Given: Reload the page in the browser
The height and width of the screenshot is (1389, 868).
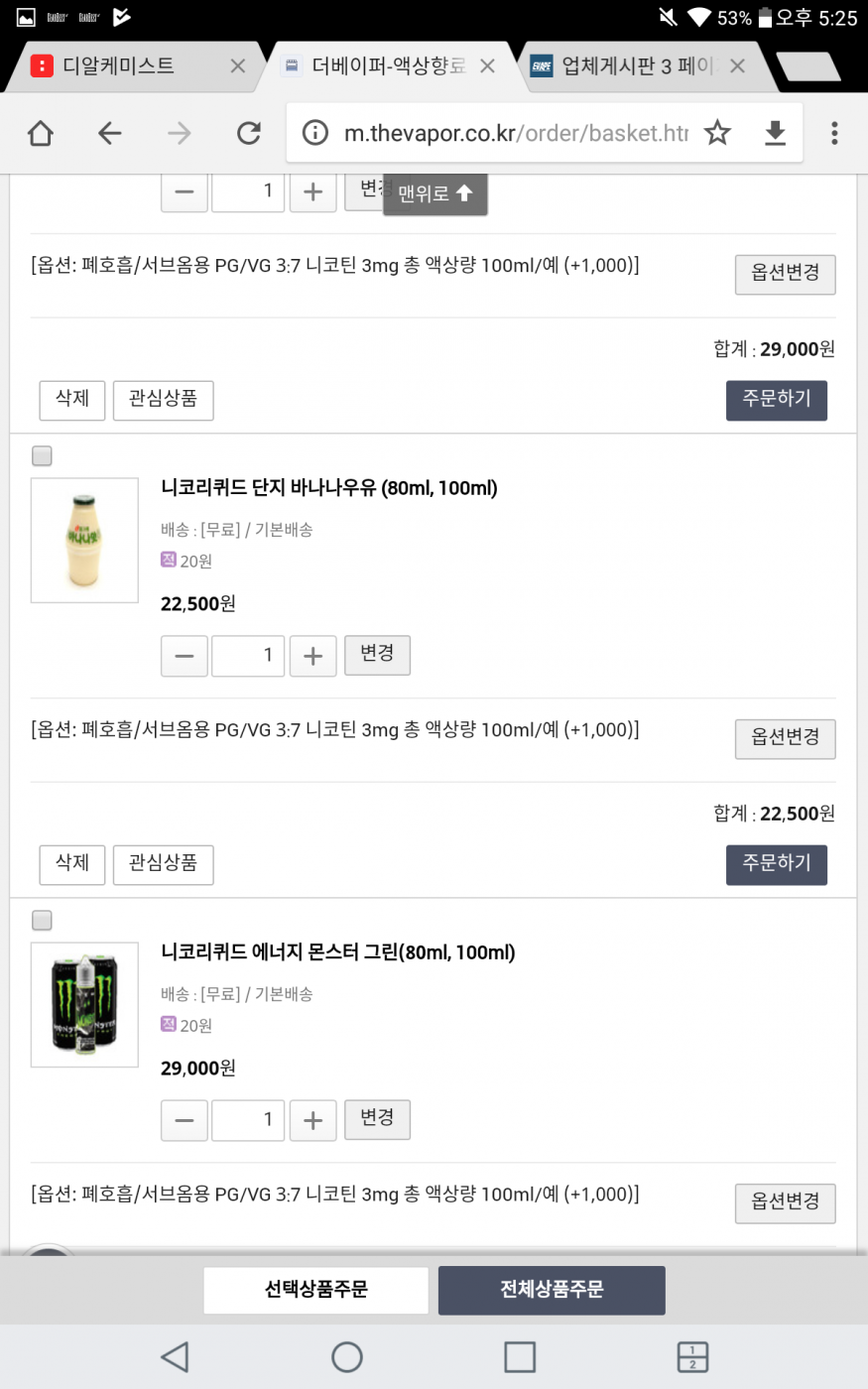Looking at the screenshot, I should tap(249, 133).
